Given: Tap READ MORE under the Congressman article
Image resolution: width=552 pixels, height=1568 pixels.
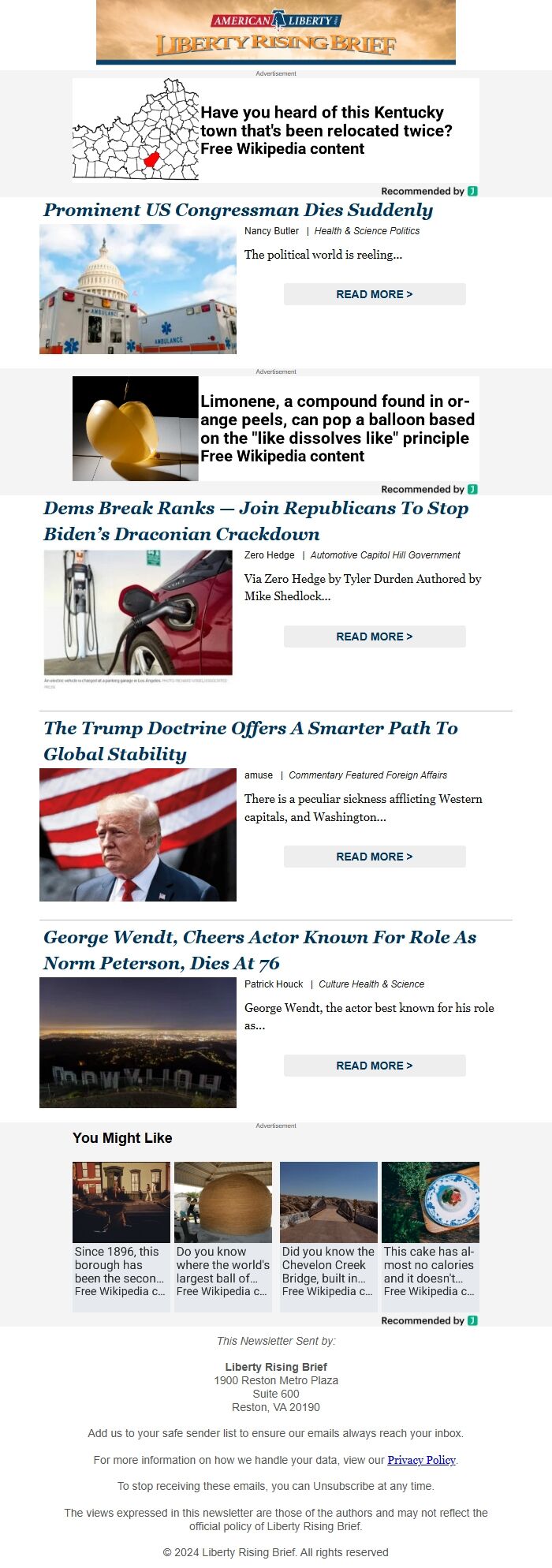Looking at the screenshot, I should (x=375, y=294).
